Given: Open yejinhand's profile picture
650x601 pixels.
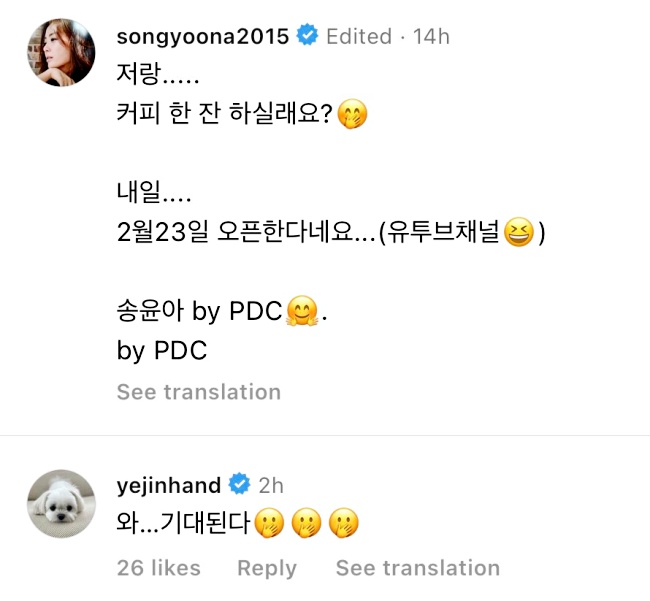Looking at the screenshot, I should click(x=62, y=503).
